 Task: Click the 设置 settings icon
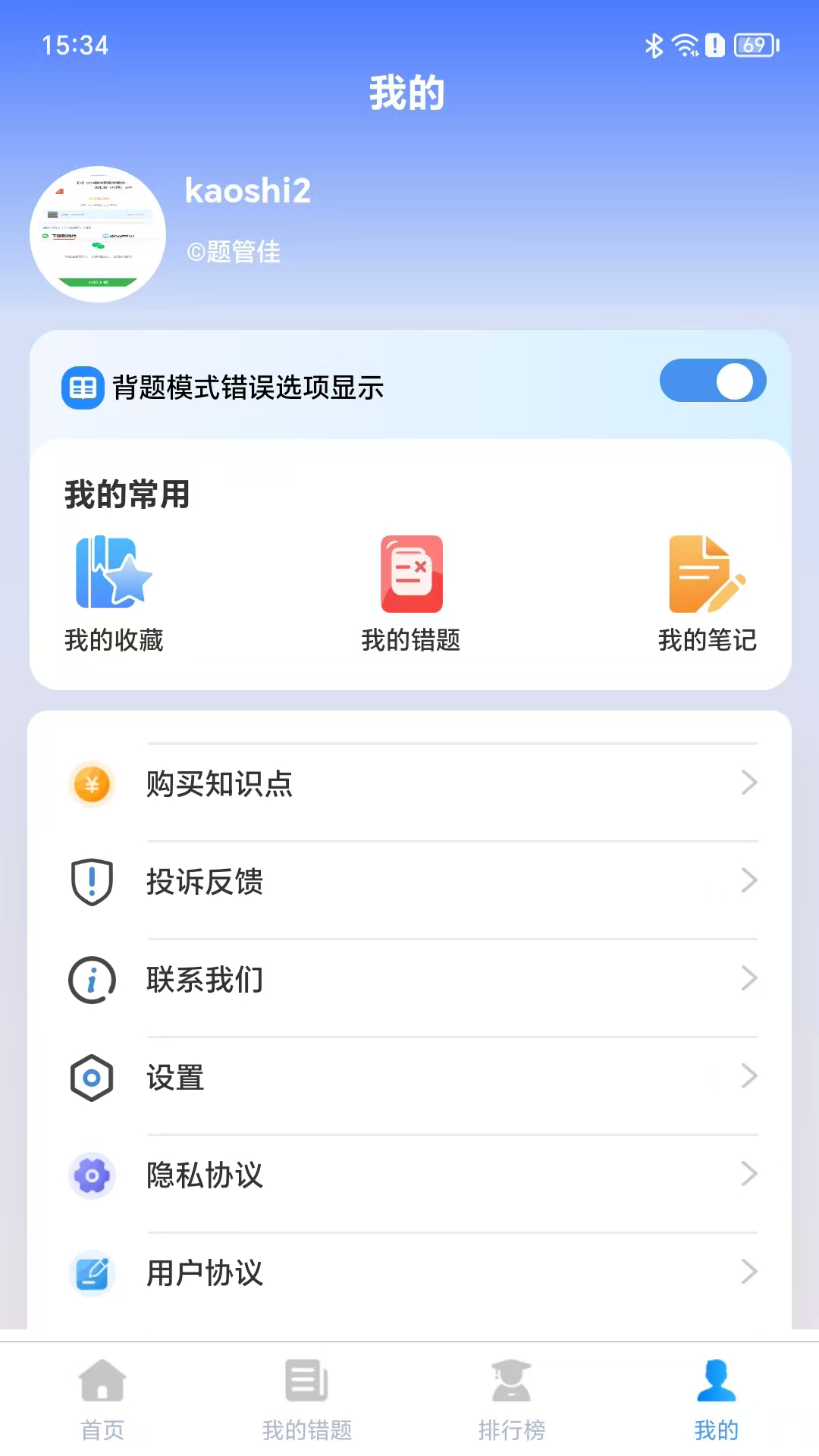point(91,1077)
